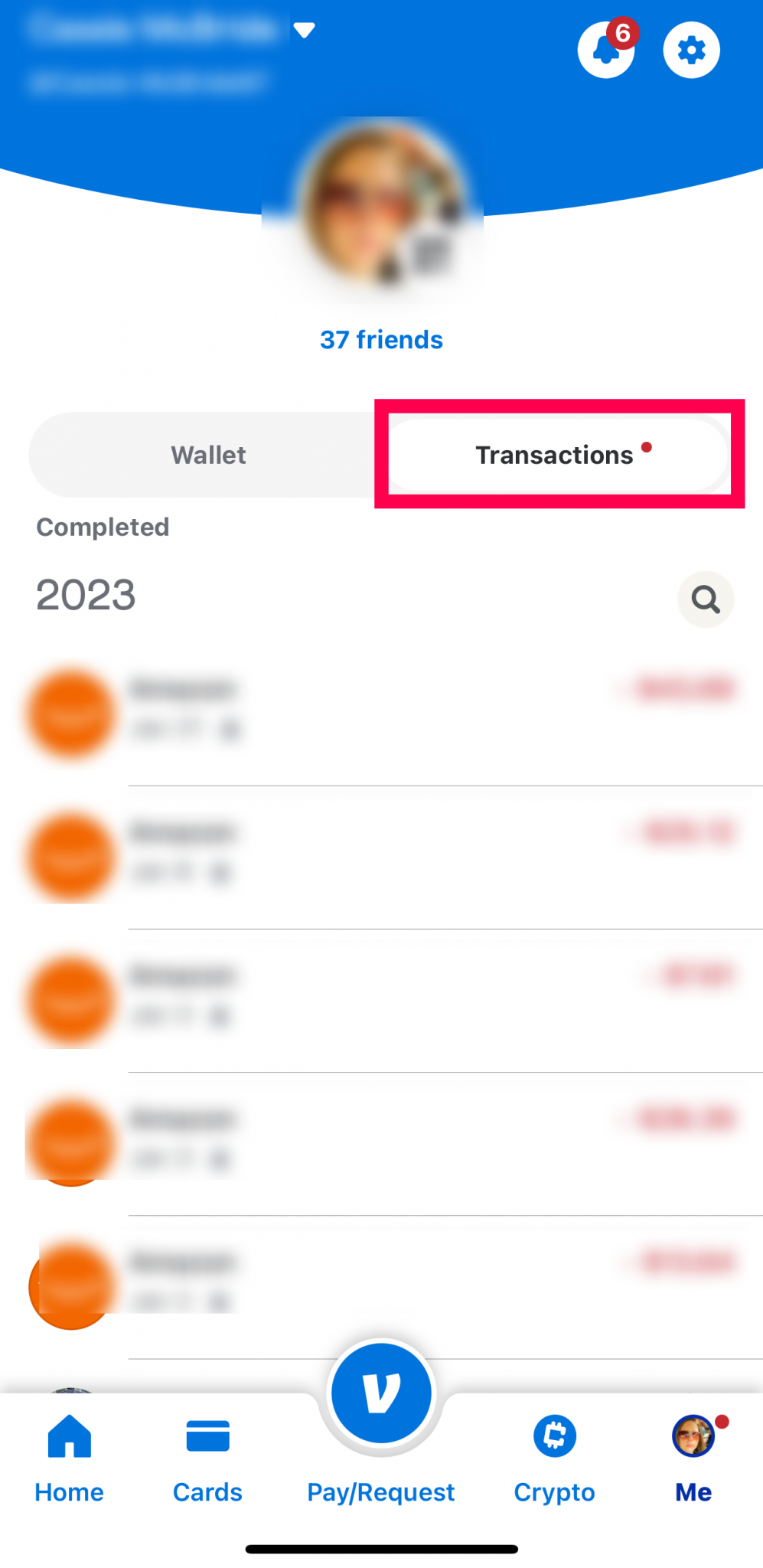This screenshot has height=1568, width=763.
Task: Expand the Completed transactions section
Action: [x=103, y=527]
